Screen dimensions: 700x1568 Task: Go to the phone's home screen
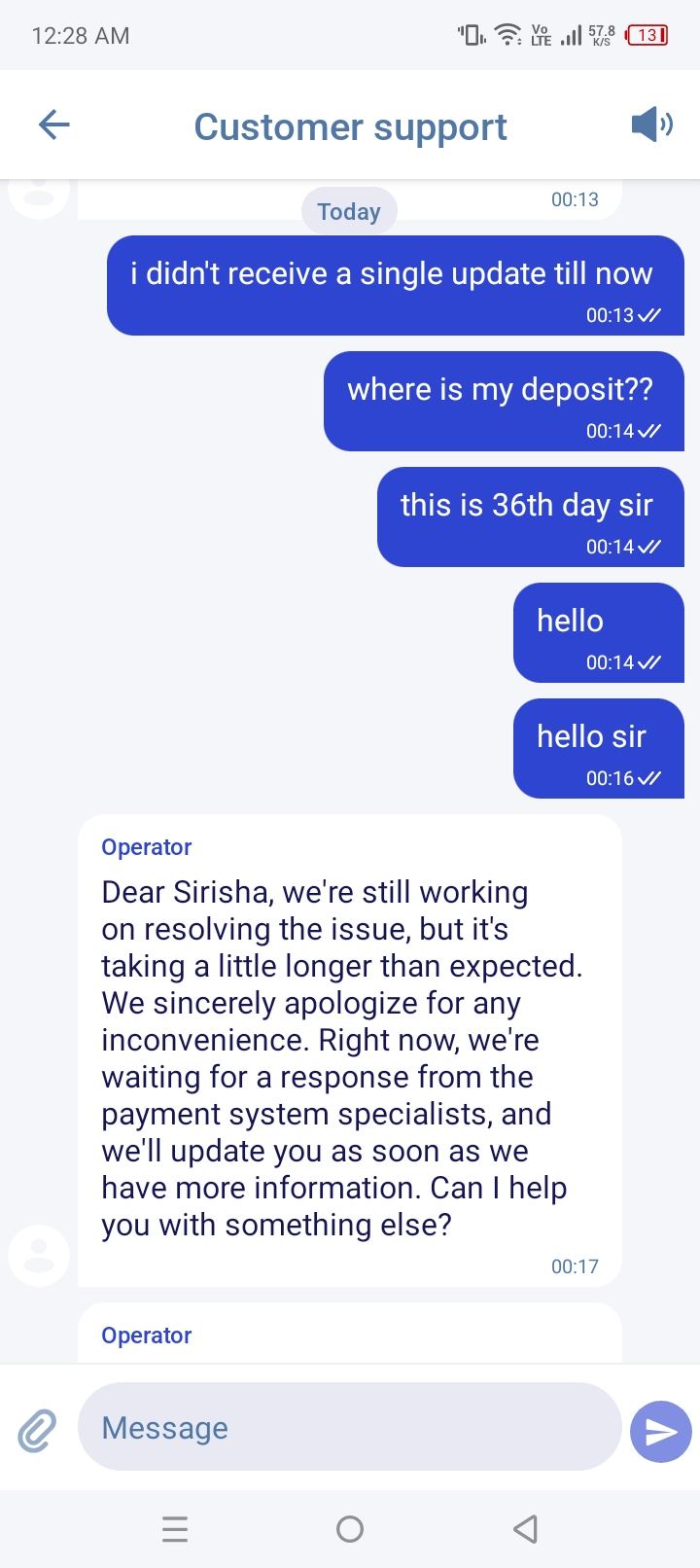pyautogui.click(x=350, y=1529)
